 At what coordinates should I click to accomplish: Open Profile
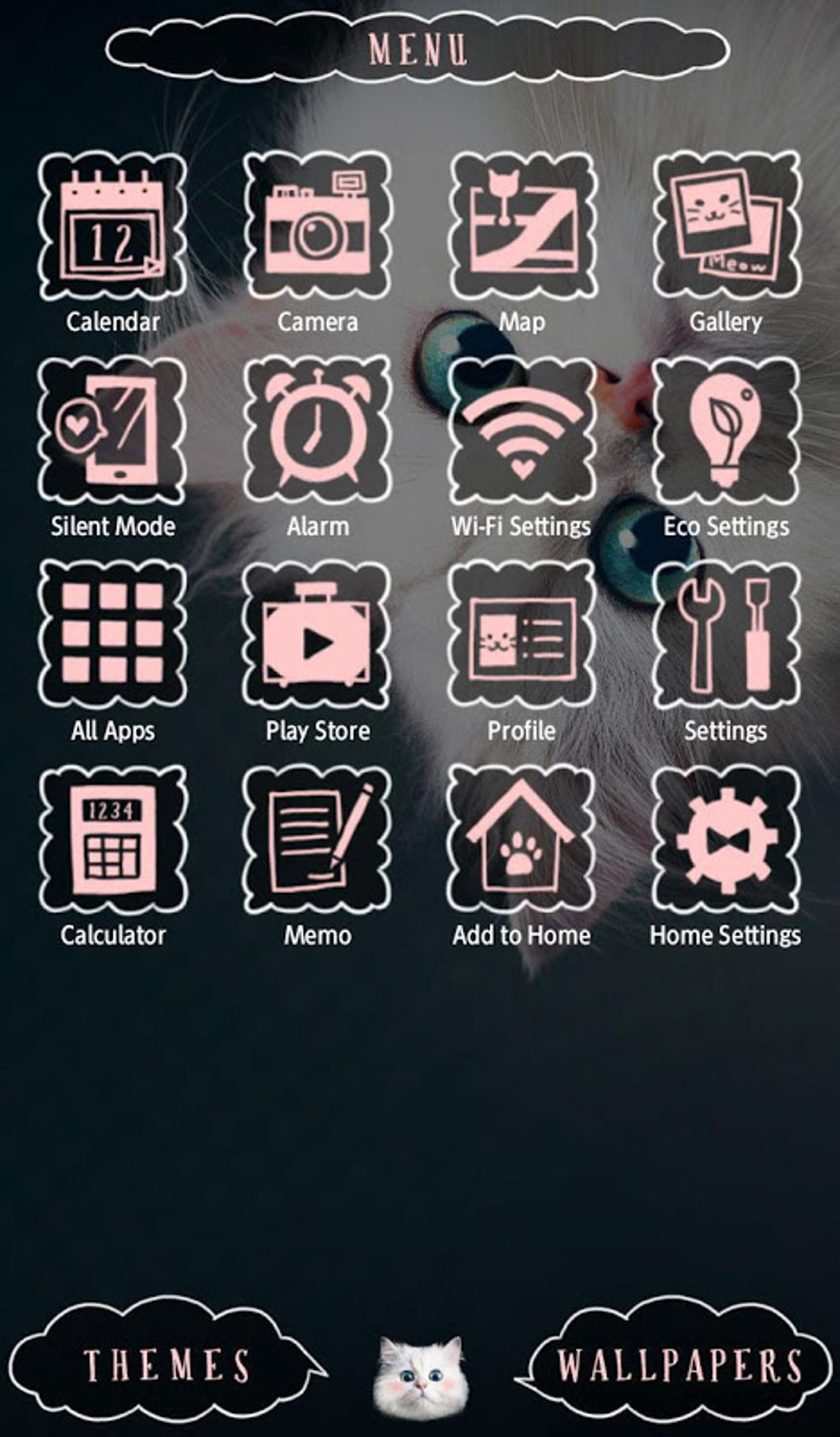(x=521, y=635)
